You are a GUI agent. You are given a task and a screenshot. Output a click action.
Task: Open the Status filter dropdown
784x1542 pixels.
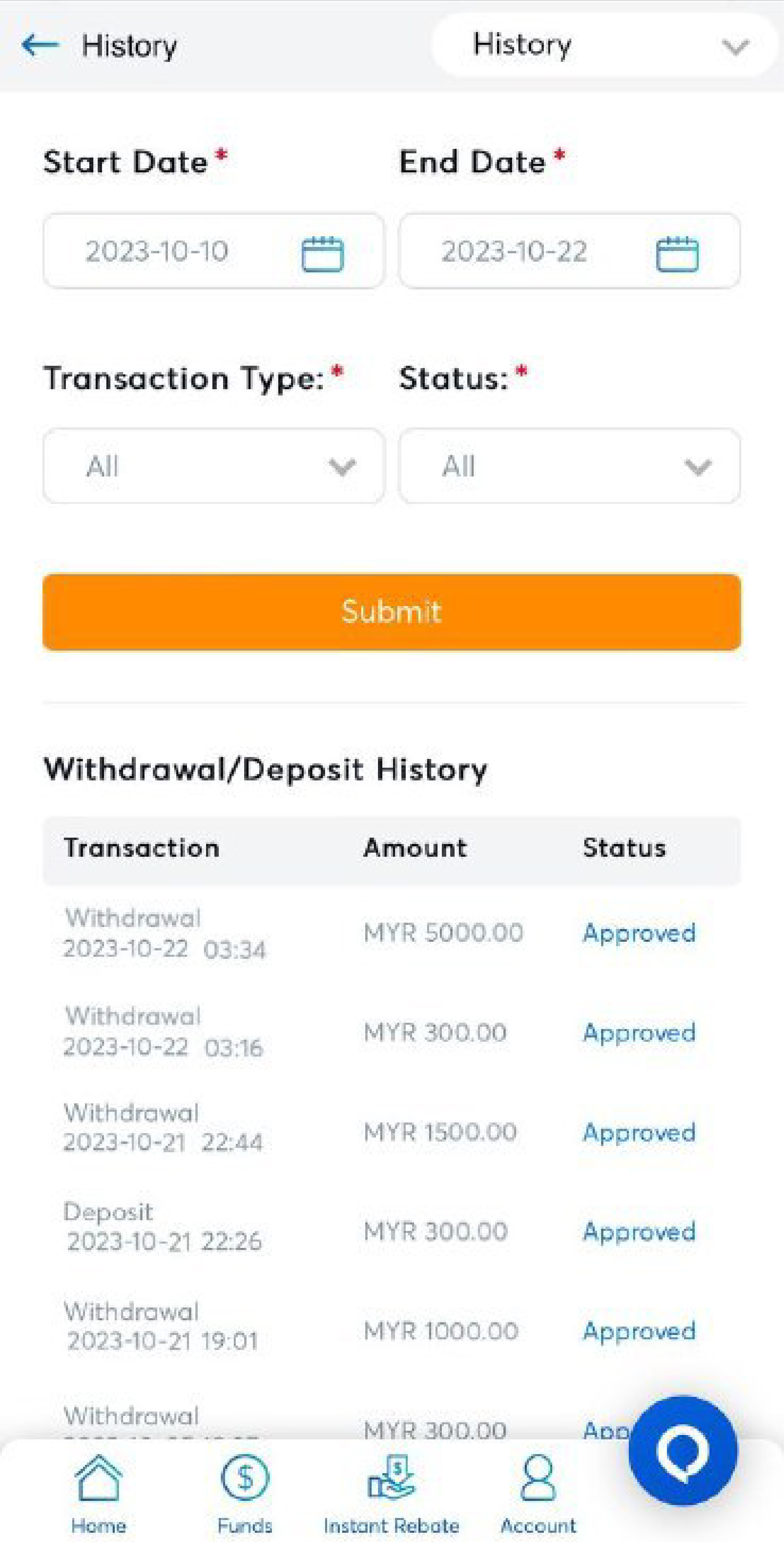pos(569,466)
